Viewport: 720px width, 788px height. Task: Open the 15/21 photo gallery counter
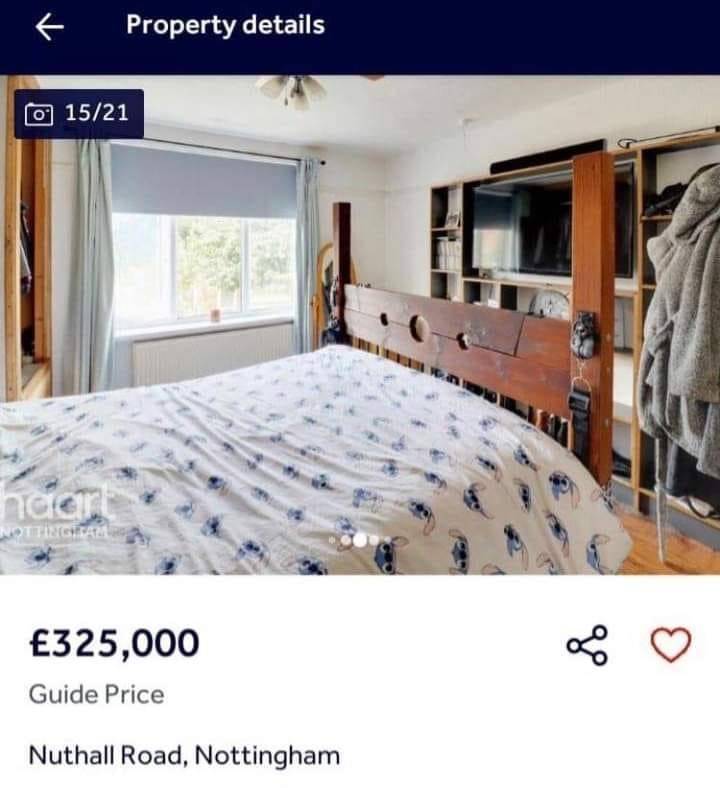(x=79, y=114)
